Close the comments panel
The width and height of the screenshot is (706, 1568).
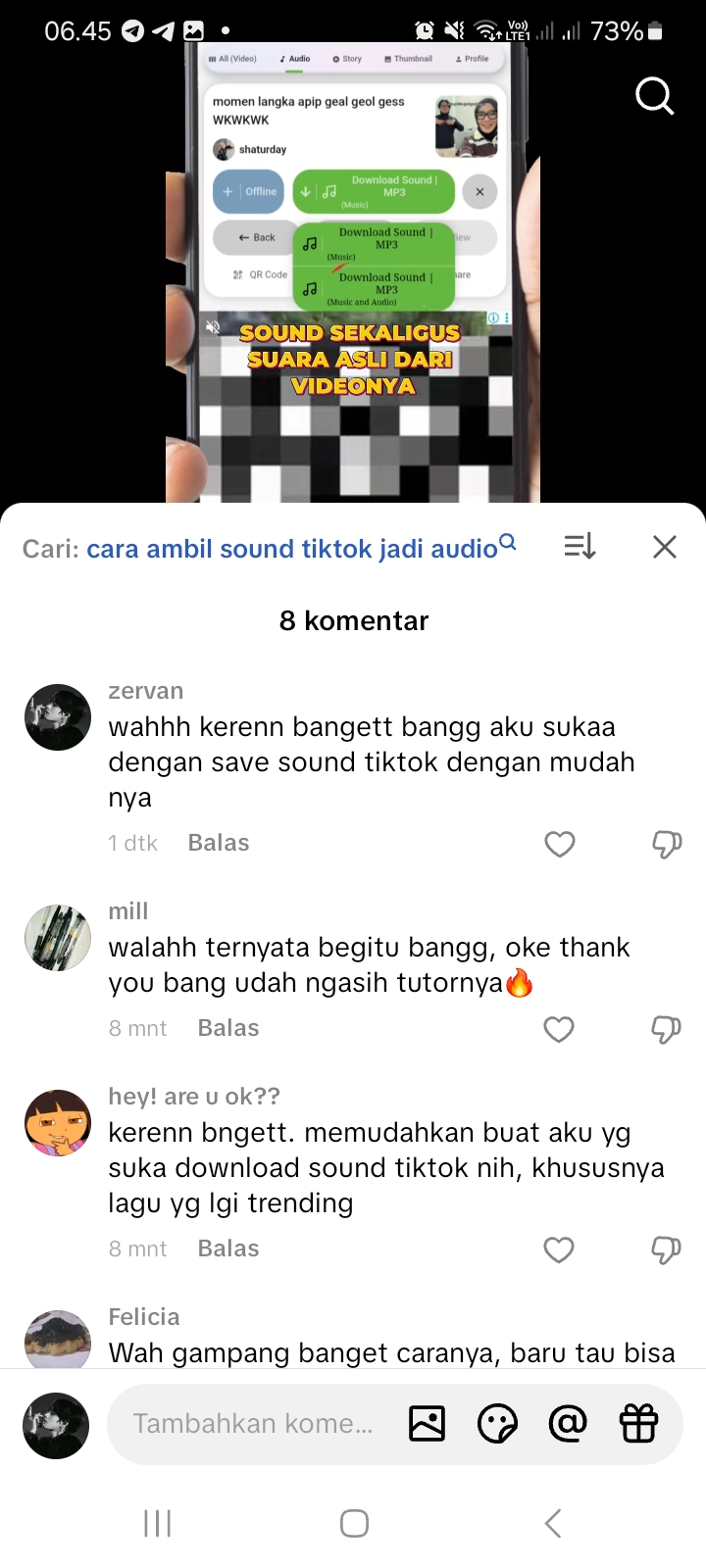click(665, 547)
